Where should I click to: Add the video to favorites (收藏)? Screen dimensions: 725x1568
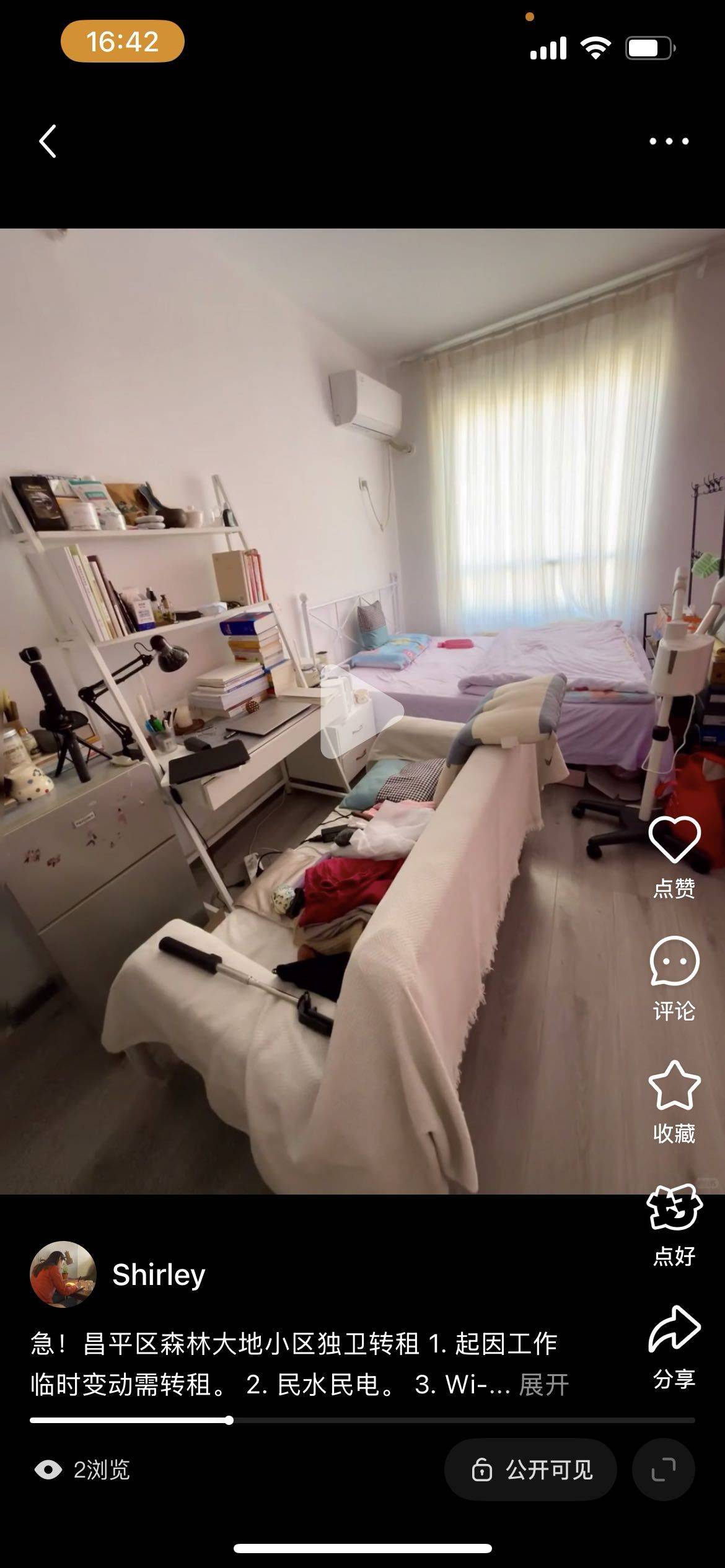674,1085
